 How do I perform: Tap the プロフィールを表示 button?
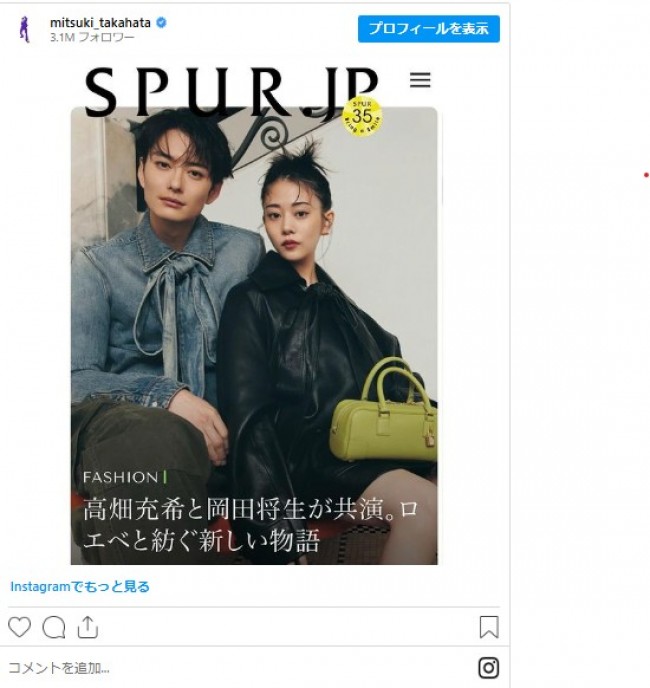(428, 29)
